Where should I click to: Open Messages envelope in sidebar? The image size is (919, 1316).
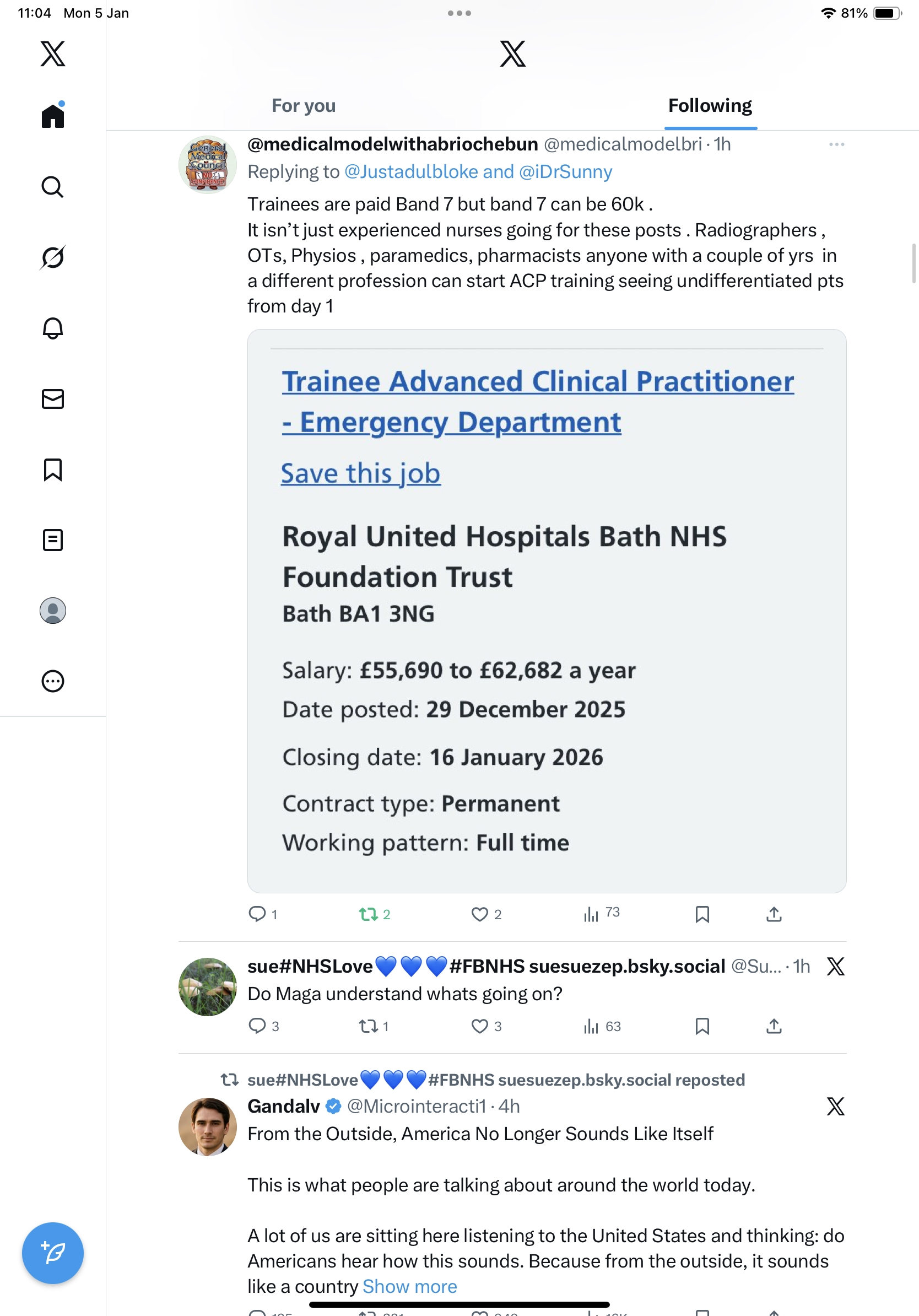click(x=53, y=399)
